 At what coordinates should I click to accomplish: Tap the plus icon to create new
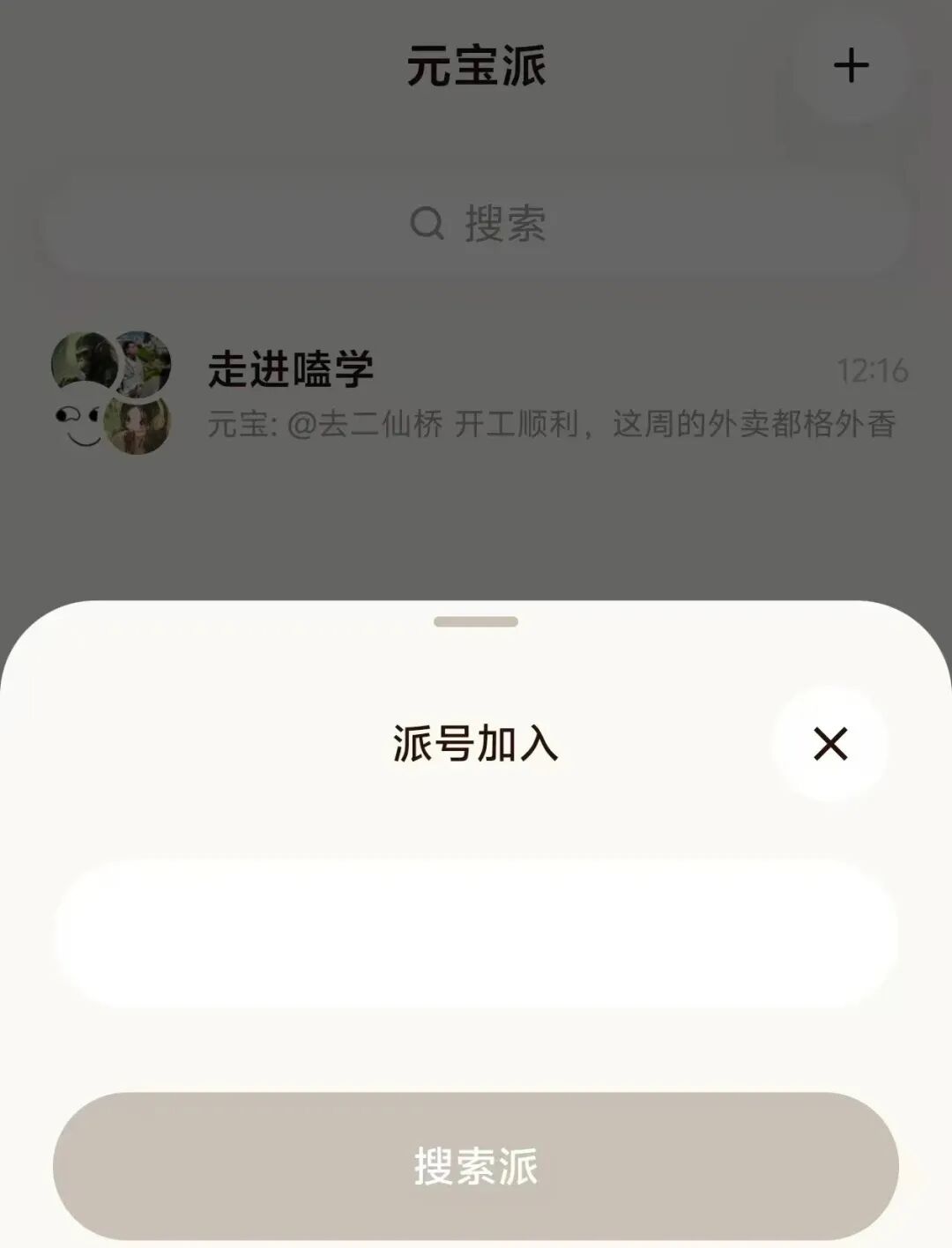(852, 63)
